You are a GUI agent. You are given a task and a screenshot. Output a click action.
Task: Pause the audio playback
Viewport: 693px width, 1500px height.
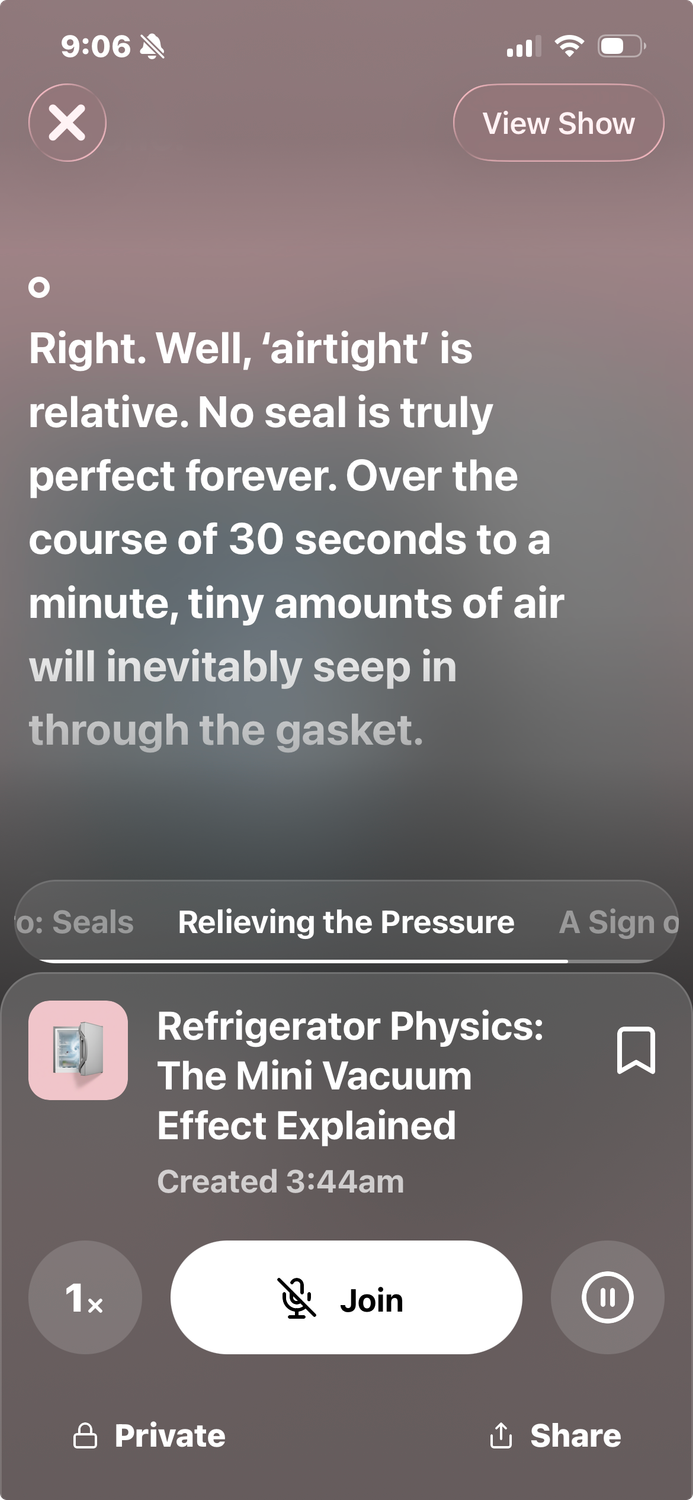[607, 1298]
